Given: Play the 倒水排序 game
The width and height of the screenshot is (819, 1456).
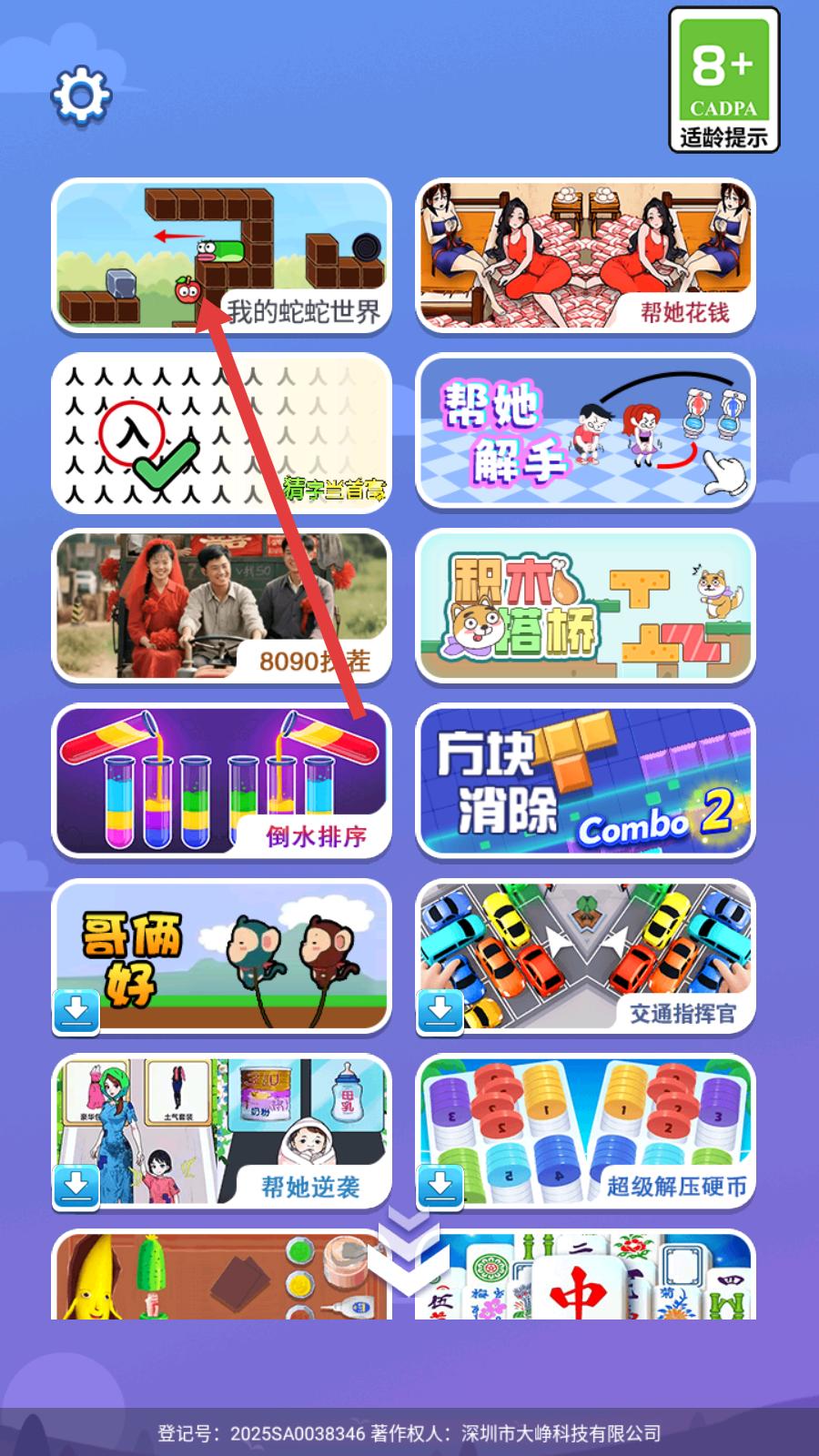Looking at the screenshot, I should tap(221, 781).
